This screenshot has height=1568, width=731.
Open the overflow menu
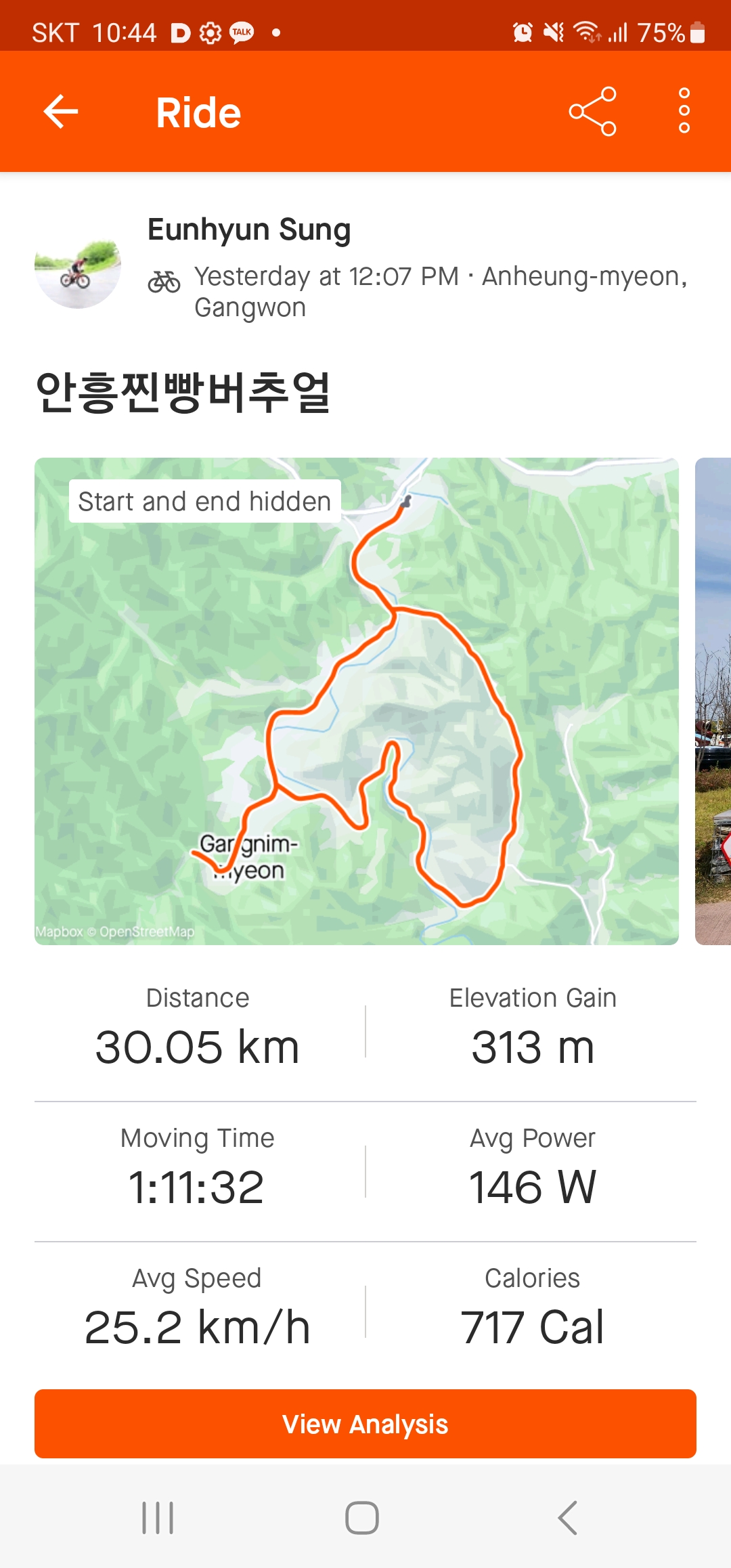pos(684,111)
